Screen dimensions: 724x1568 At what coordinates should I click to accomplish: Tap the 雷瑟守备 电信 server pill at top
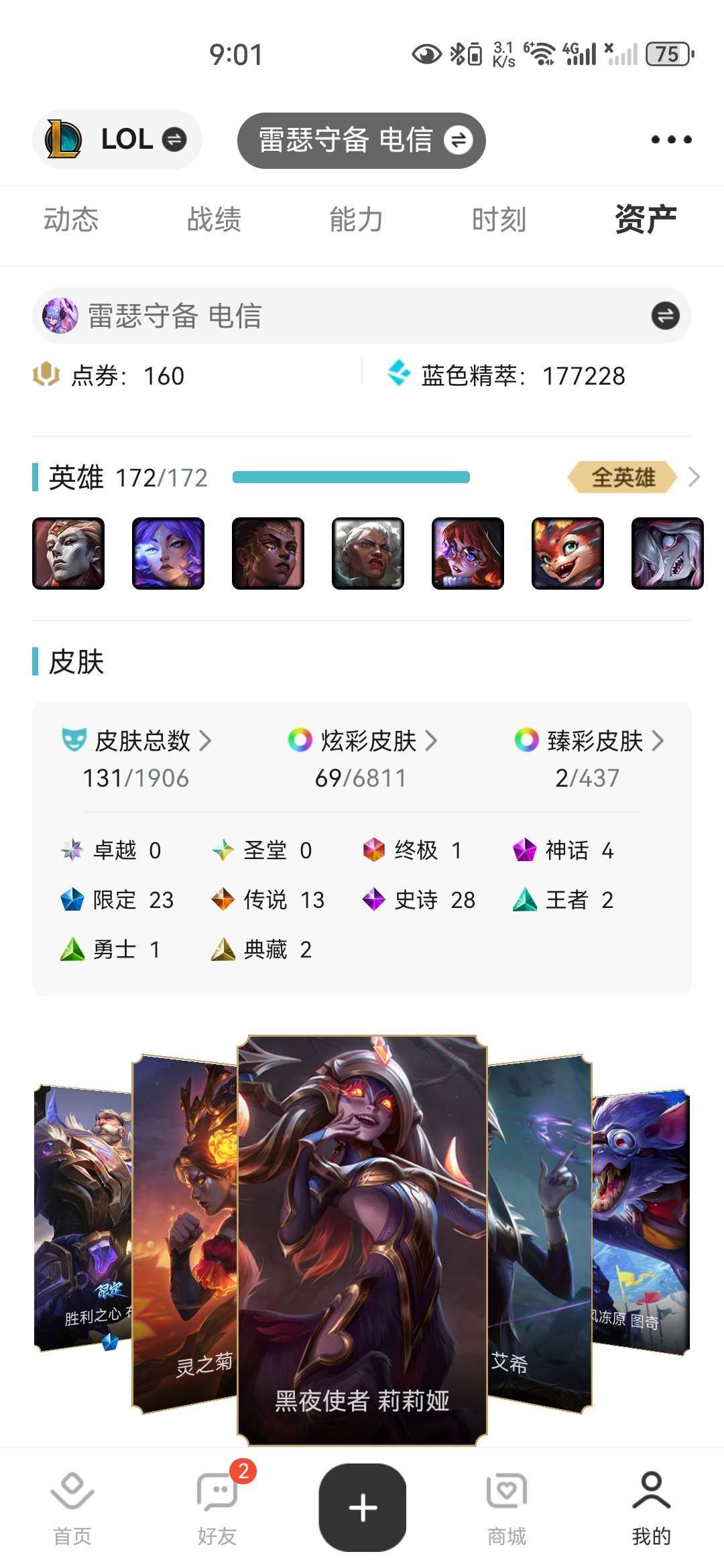(x=361, y=140)
